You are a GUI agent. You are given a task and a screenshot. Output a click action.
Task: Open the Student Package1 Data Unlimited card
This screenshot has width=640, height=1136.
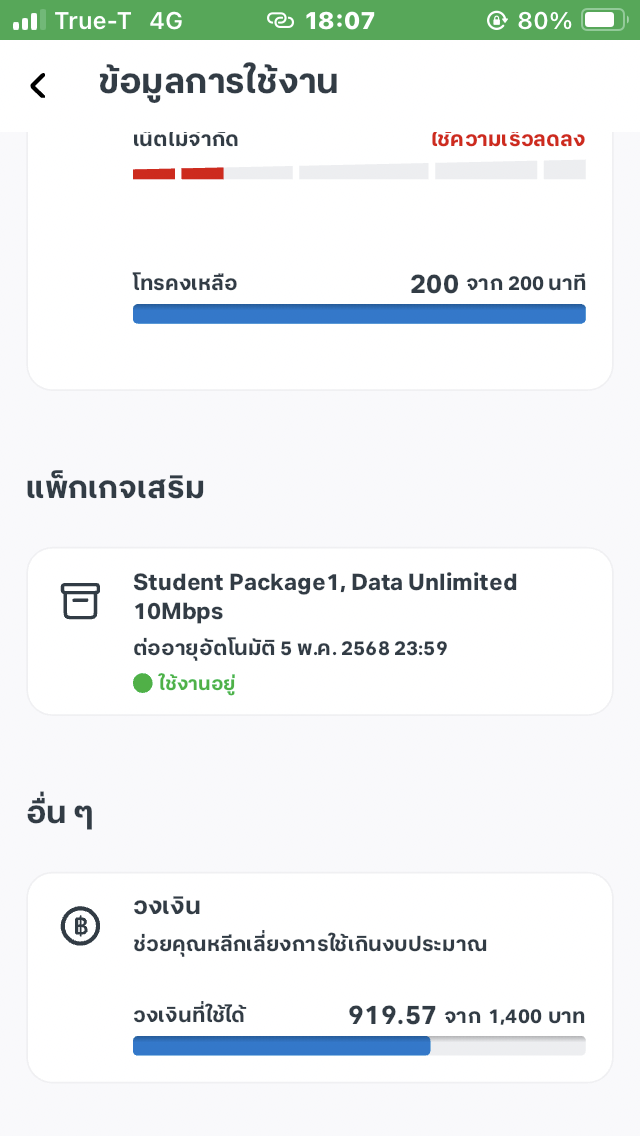320,631
